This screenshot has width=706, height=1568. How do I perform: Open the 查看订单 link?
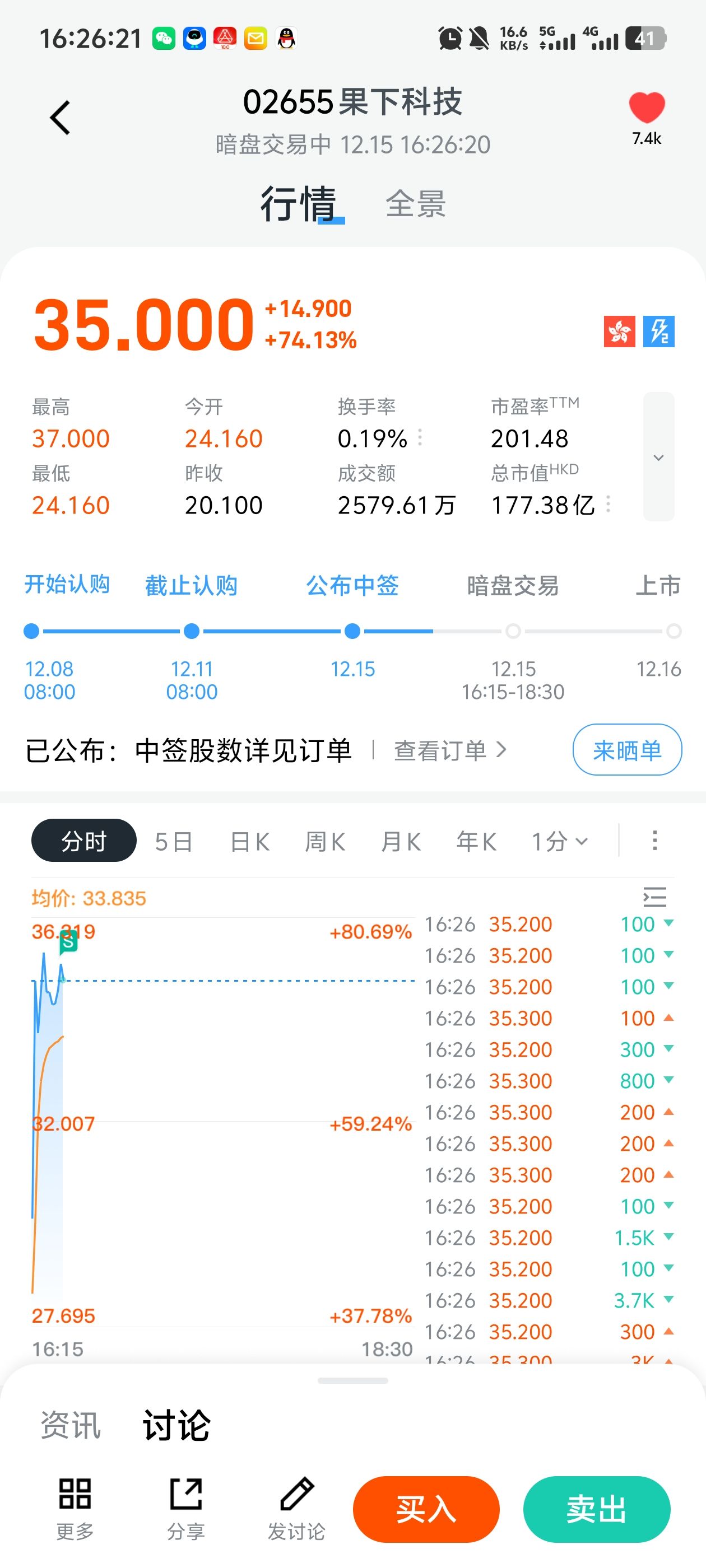click(x=449, y=750)
